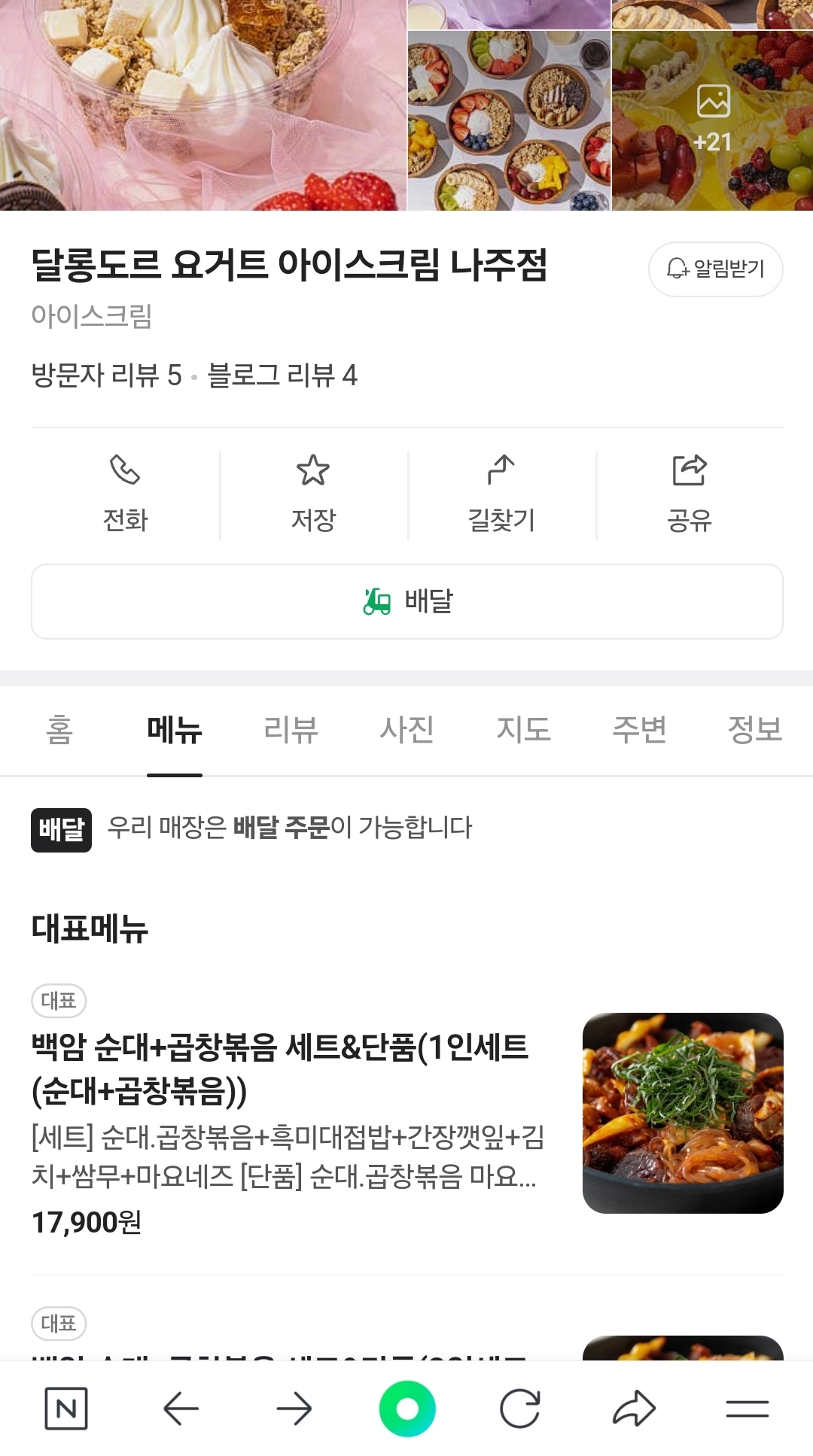This screenshot has height=1456, width=813.
Task: Switch to the 리뷰 tab
Action: click(291, 730)
